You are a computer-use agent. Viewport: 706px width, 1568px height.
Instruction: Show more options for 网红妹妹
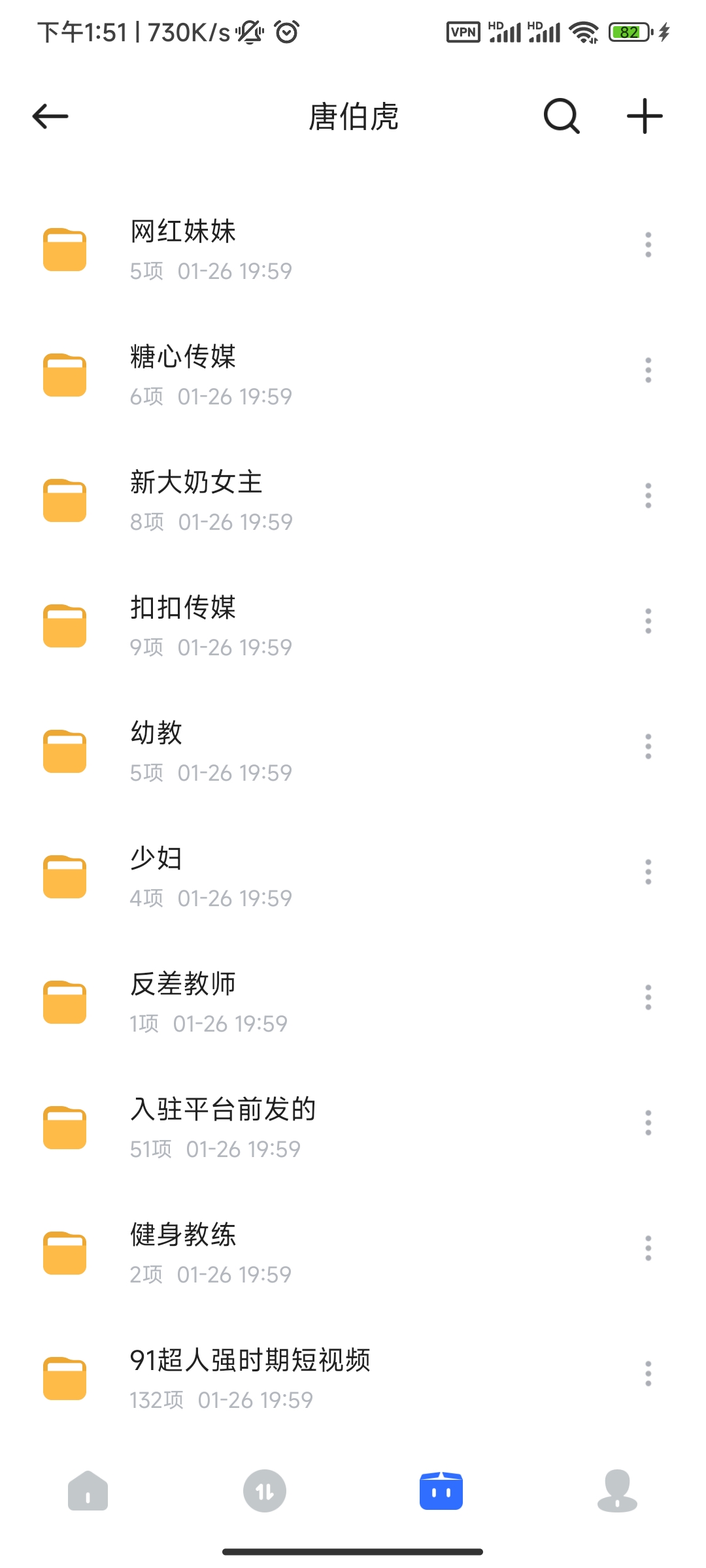point(648,245)
